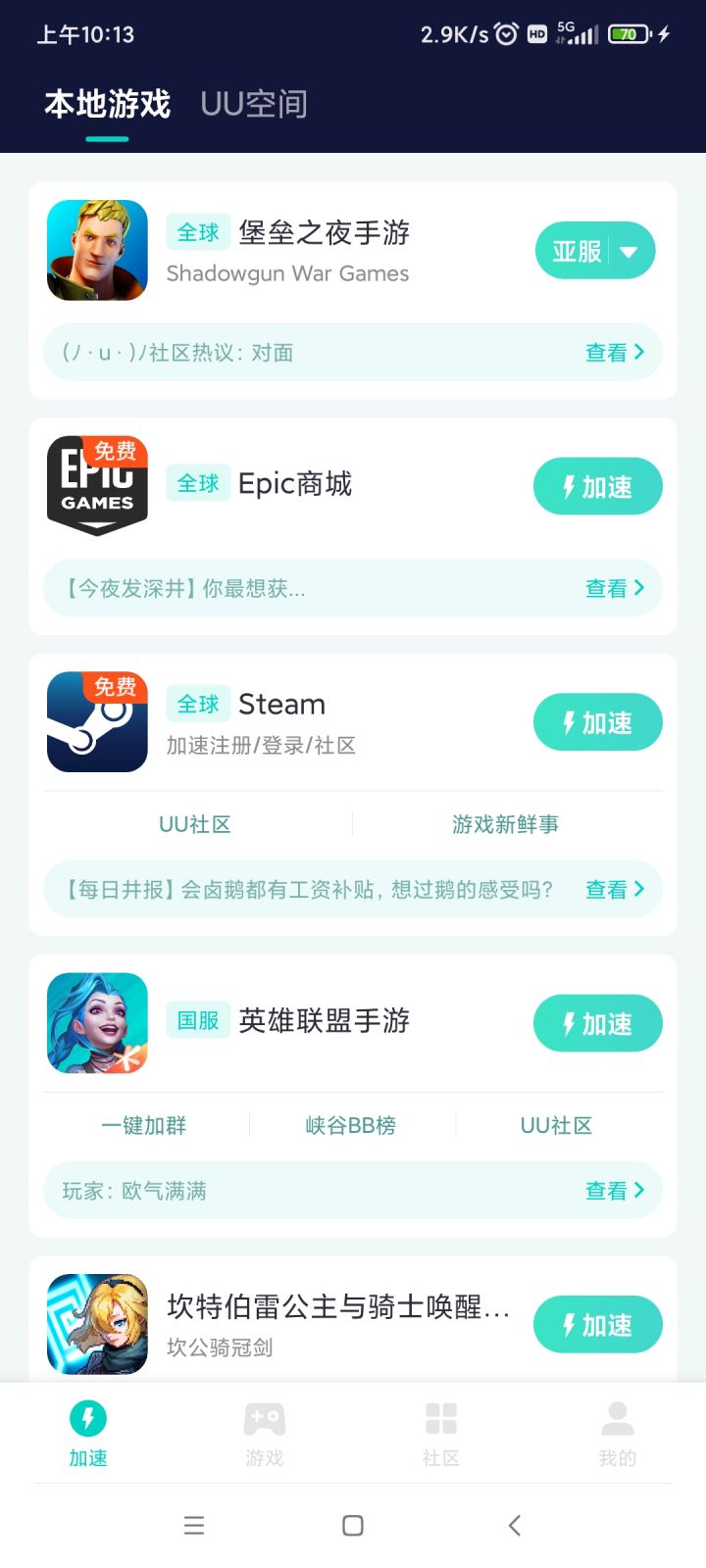This screenshot has width=706, height=1568.
Task: Start 加速 for Steam
Action: (597, 723)
